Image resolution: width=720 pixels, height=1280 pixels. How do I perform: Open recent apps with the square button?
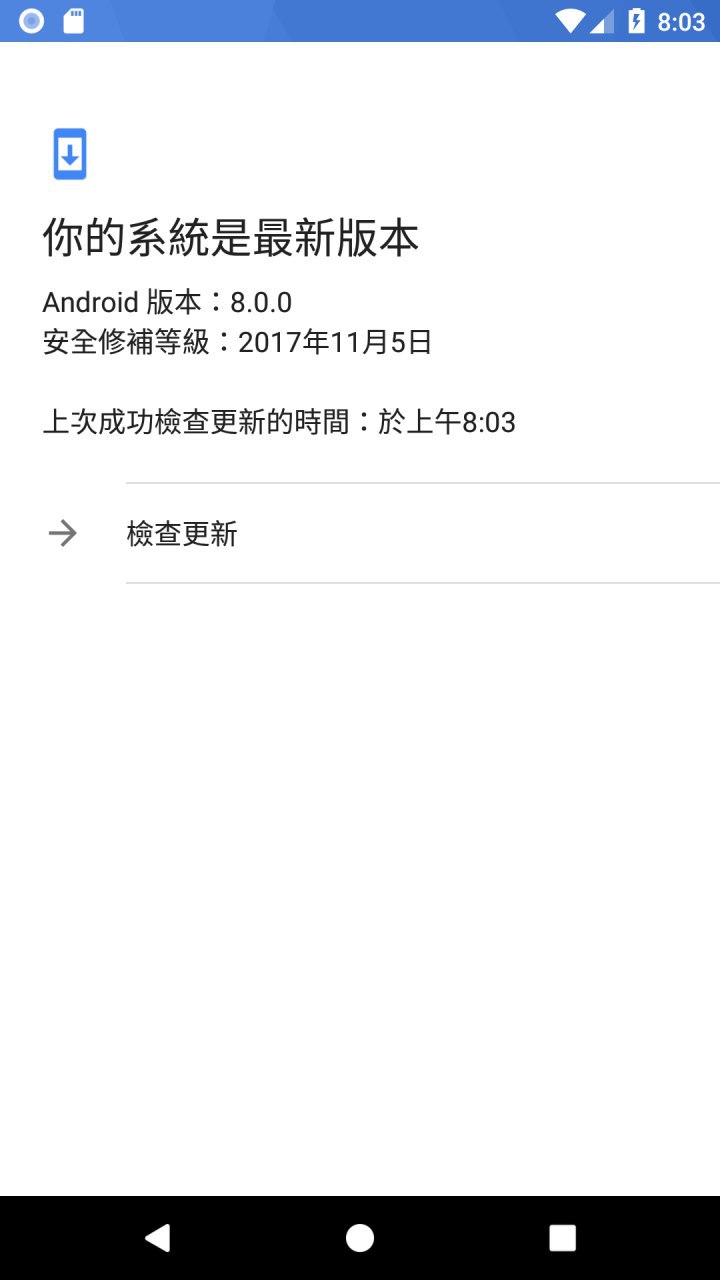pos(562,1238)
